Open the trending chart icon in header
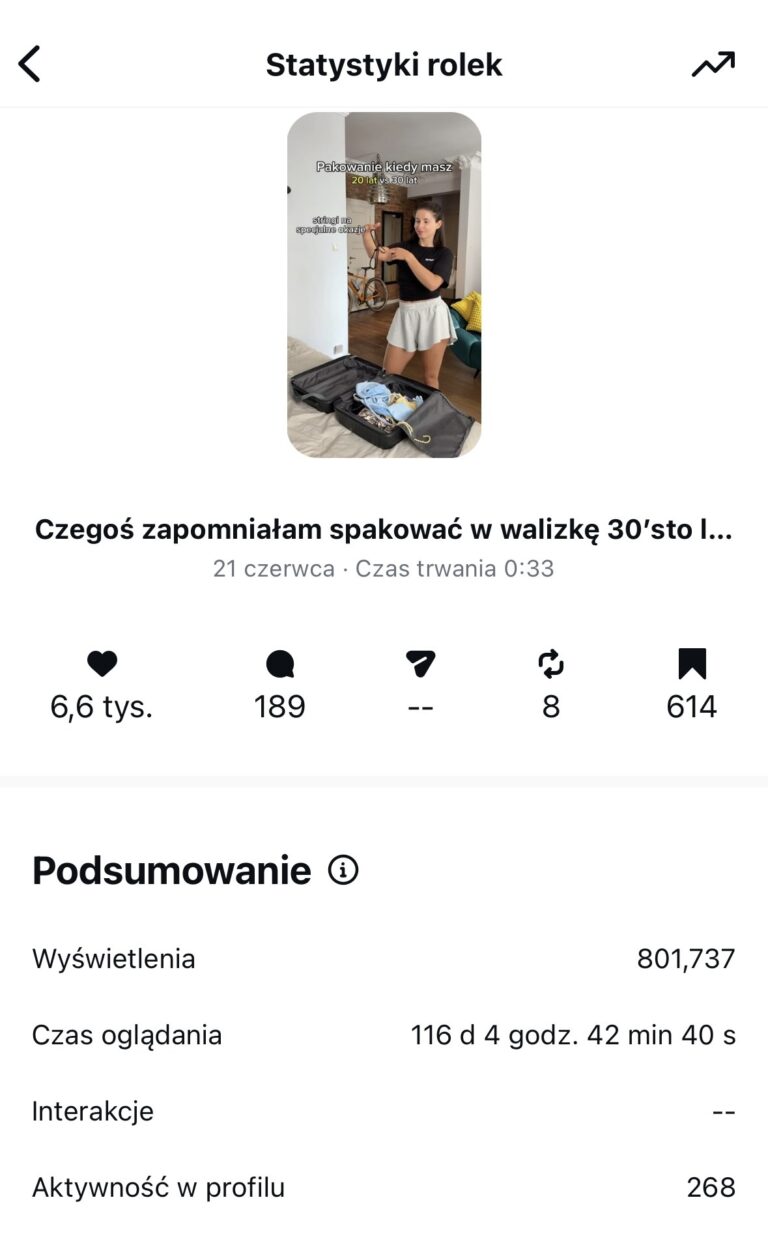This screenshot has width=768, height=1243. (713, 65)
